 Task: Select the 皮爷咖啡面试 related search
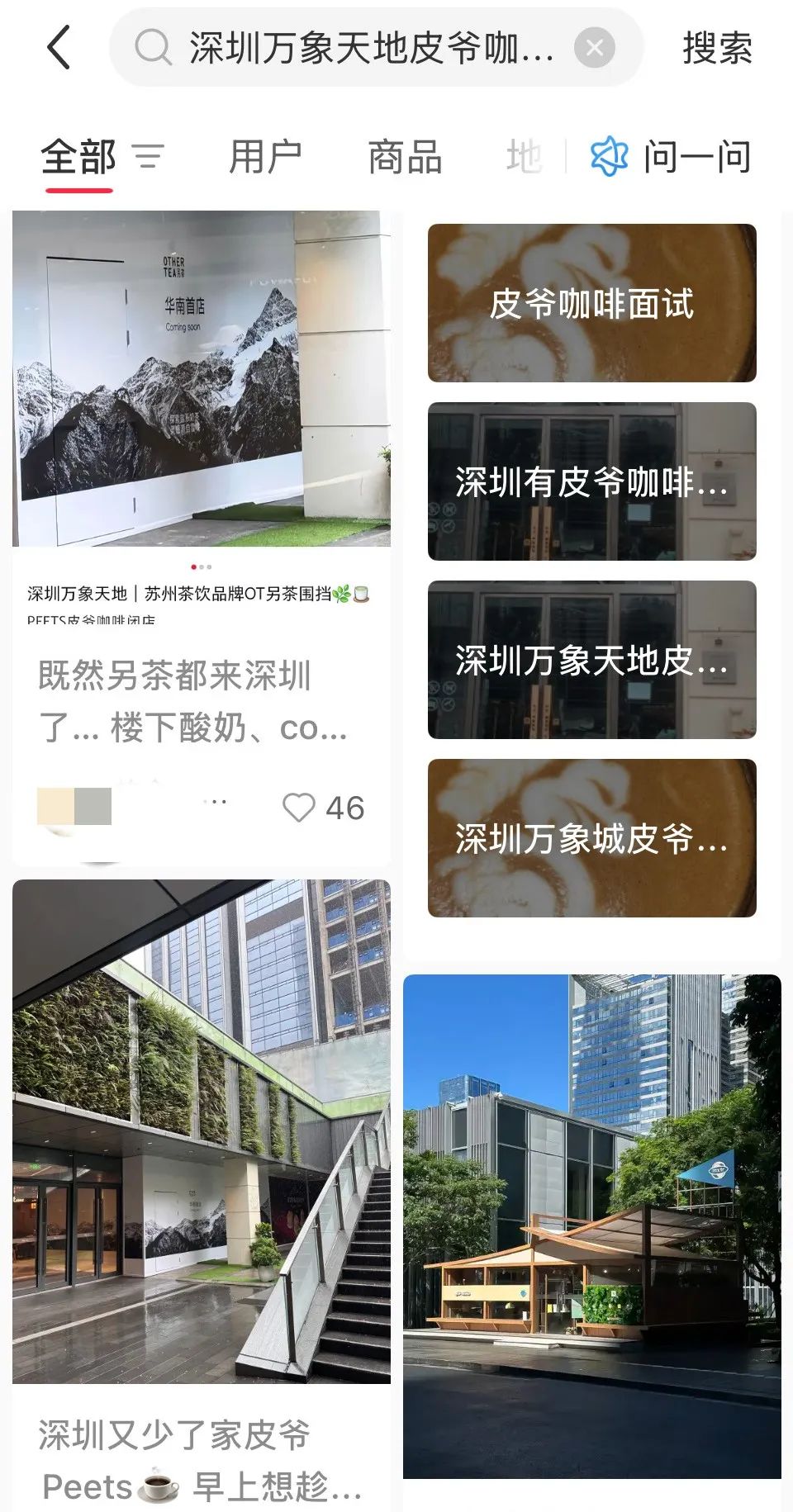[591, 303]
